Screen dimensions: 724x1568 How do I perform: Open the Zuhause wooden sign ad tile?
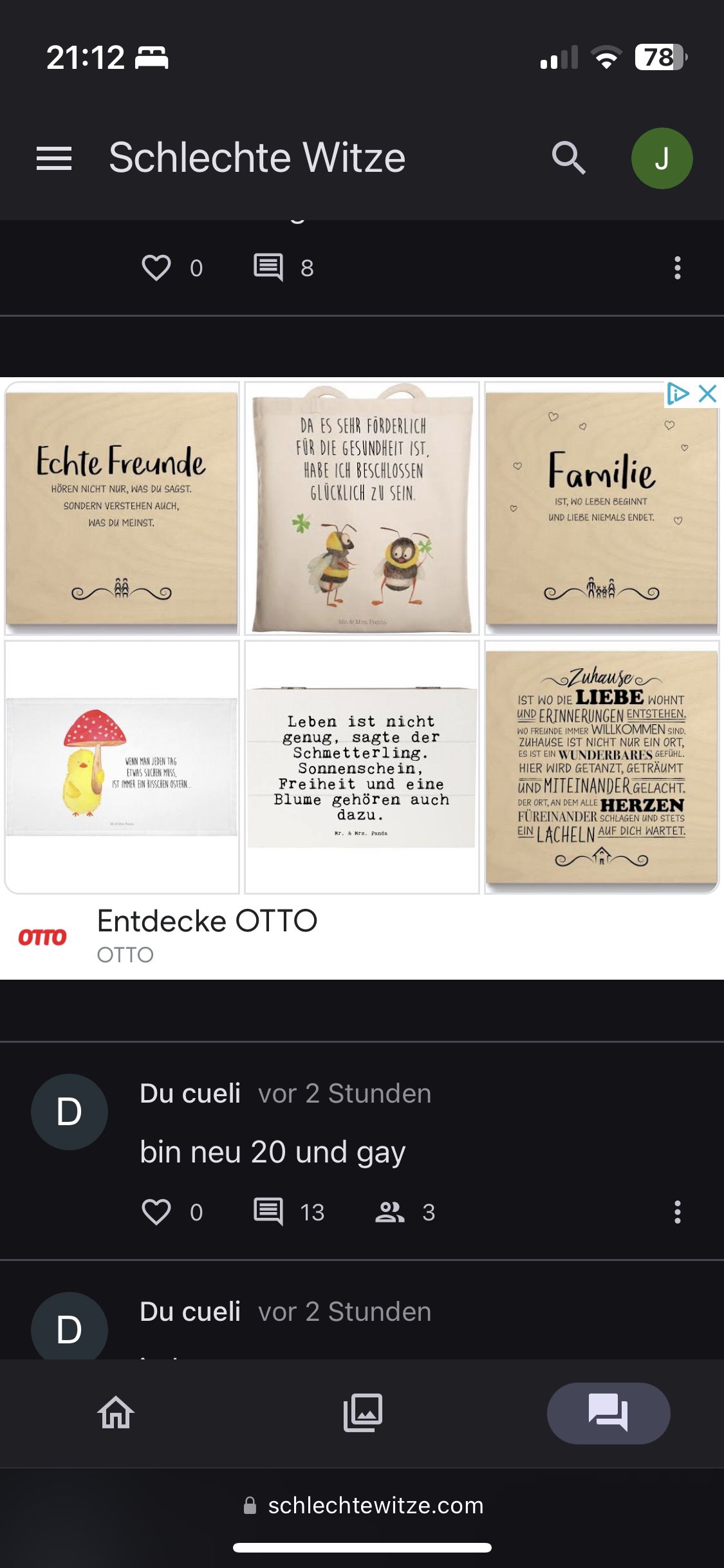click(x=601, y=766)
